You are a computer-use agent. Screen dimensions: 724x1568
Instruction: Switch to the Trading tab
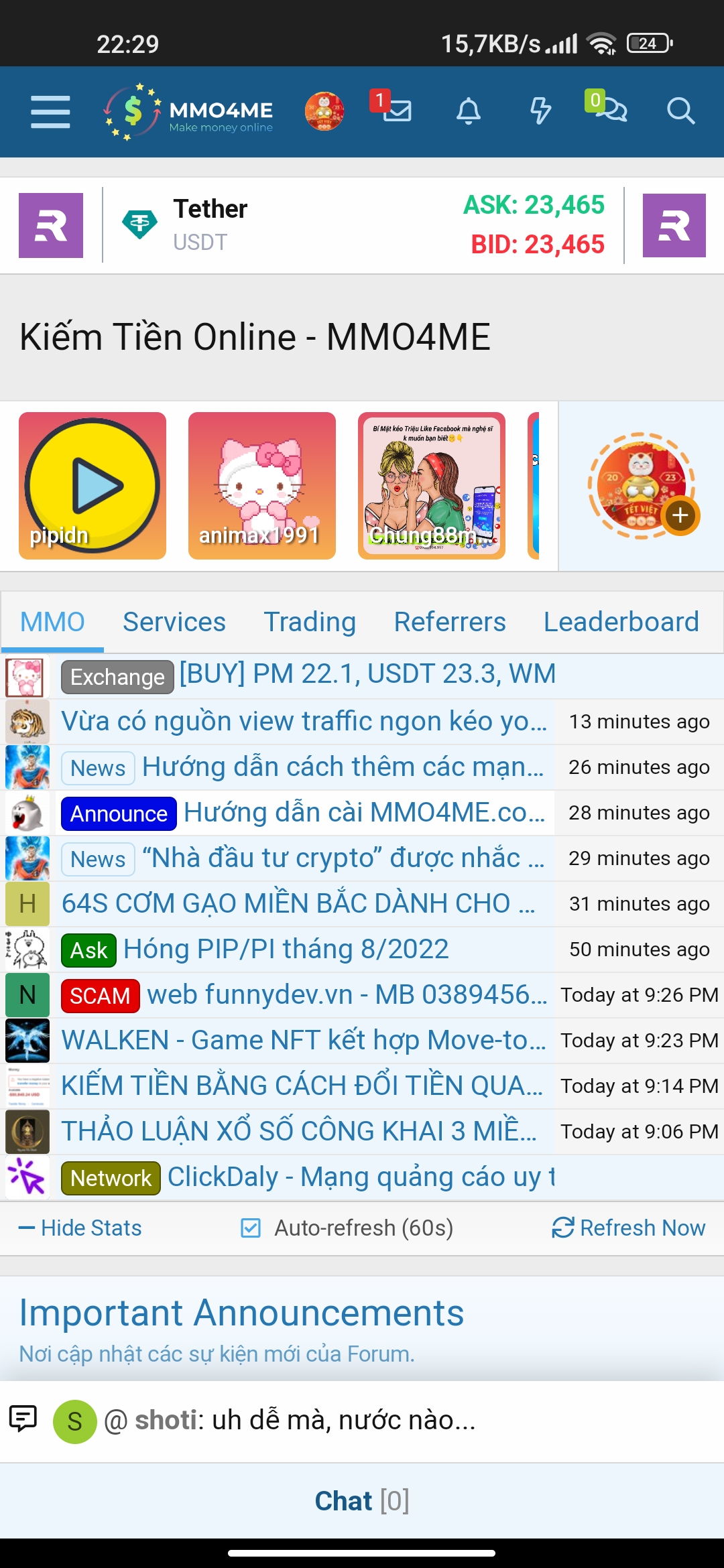pos(310,622)
